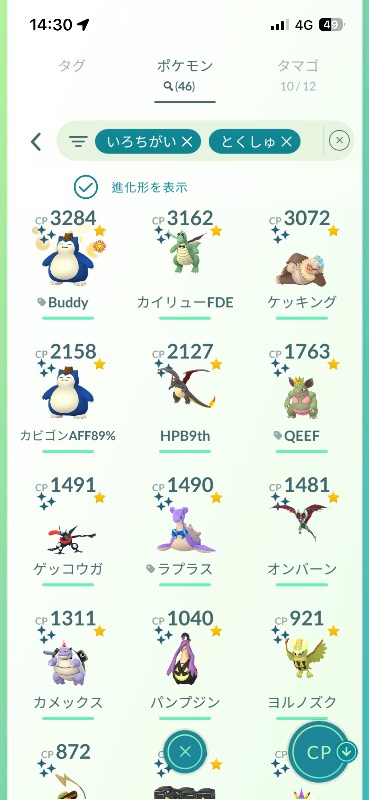Image resolution: width=369 pixels, height=800 pixels.
Task: Uncheck 進化形を表示
Action: 86,187
